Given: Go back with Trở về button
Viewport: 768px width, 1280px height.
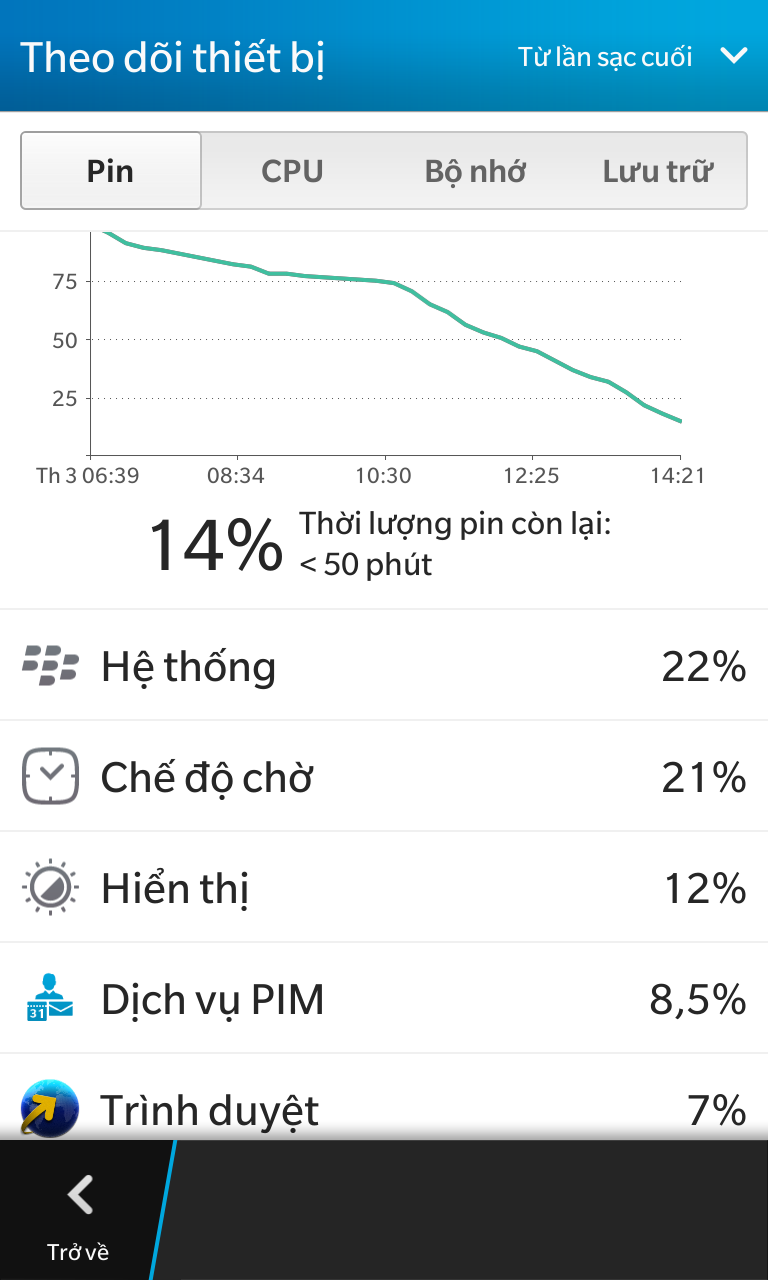Looking at the screenshot, I should 78,1209.
